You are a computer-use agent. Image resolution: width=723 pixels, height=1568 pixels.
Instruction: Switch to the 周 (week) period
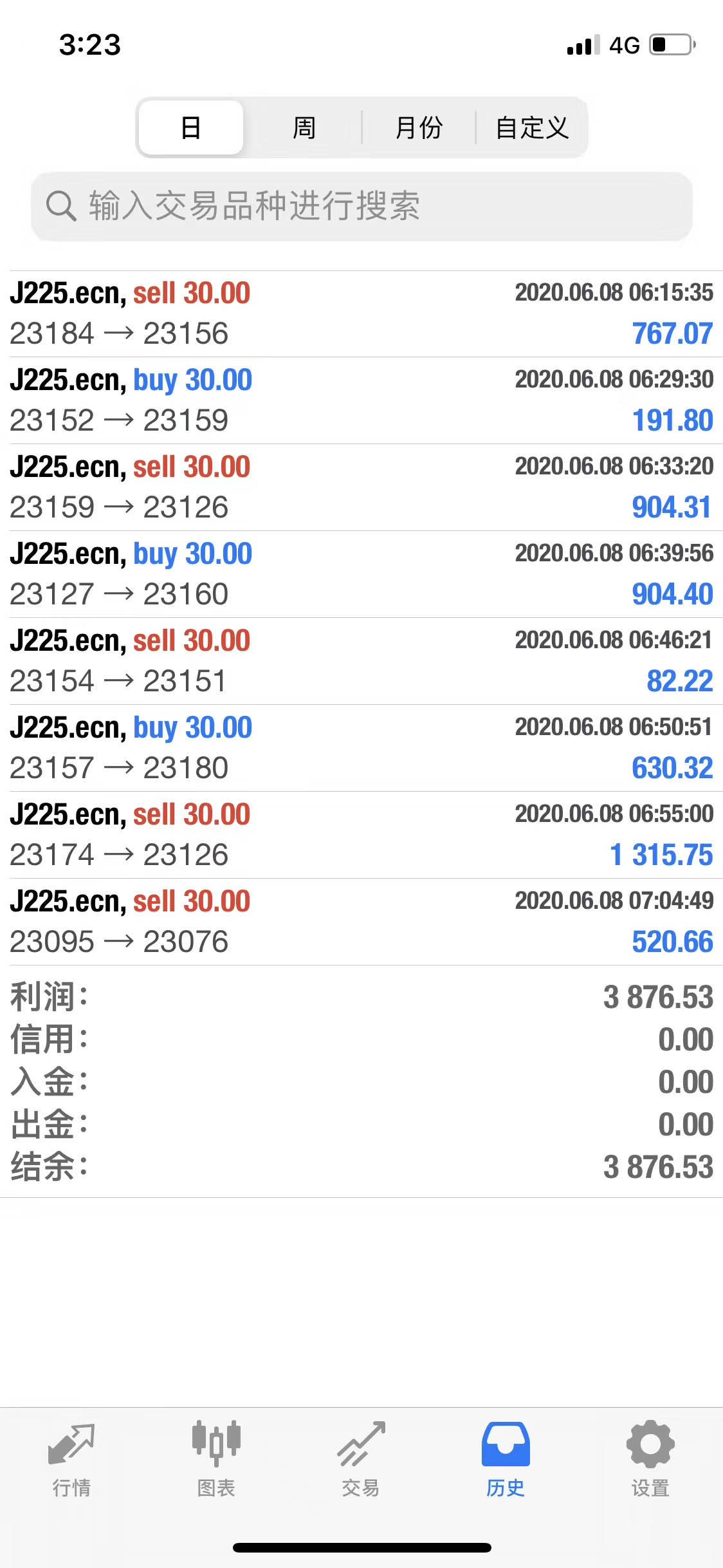(304, 127)
